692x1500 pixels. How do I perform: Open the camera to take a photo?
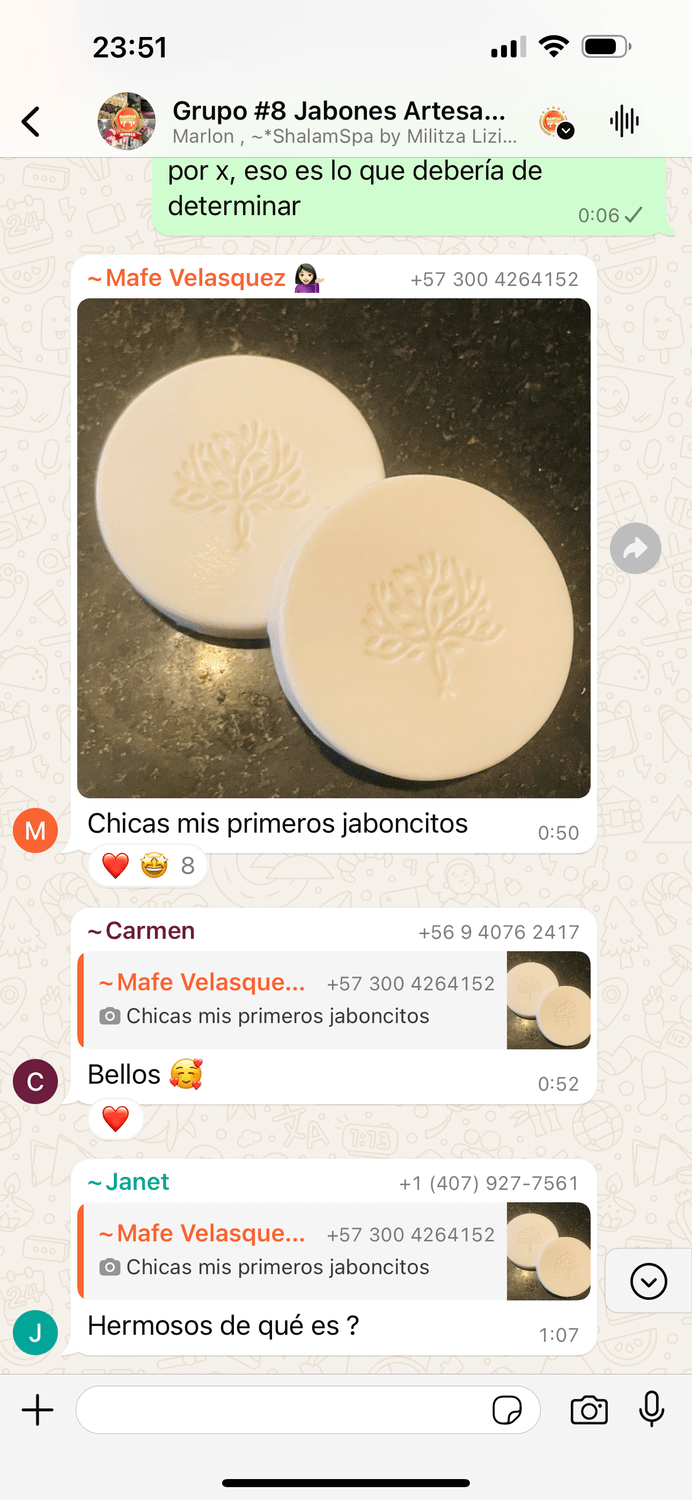[x=589, y=1411]
